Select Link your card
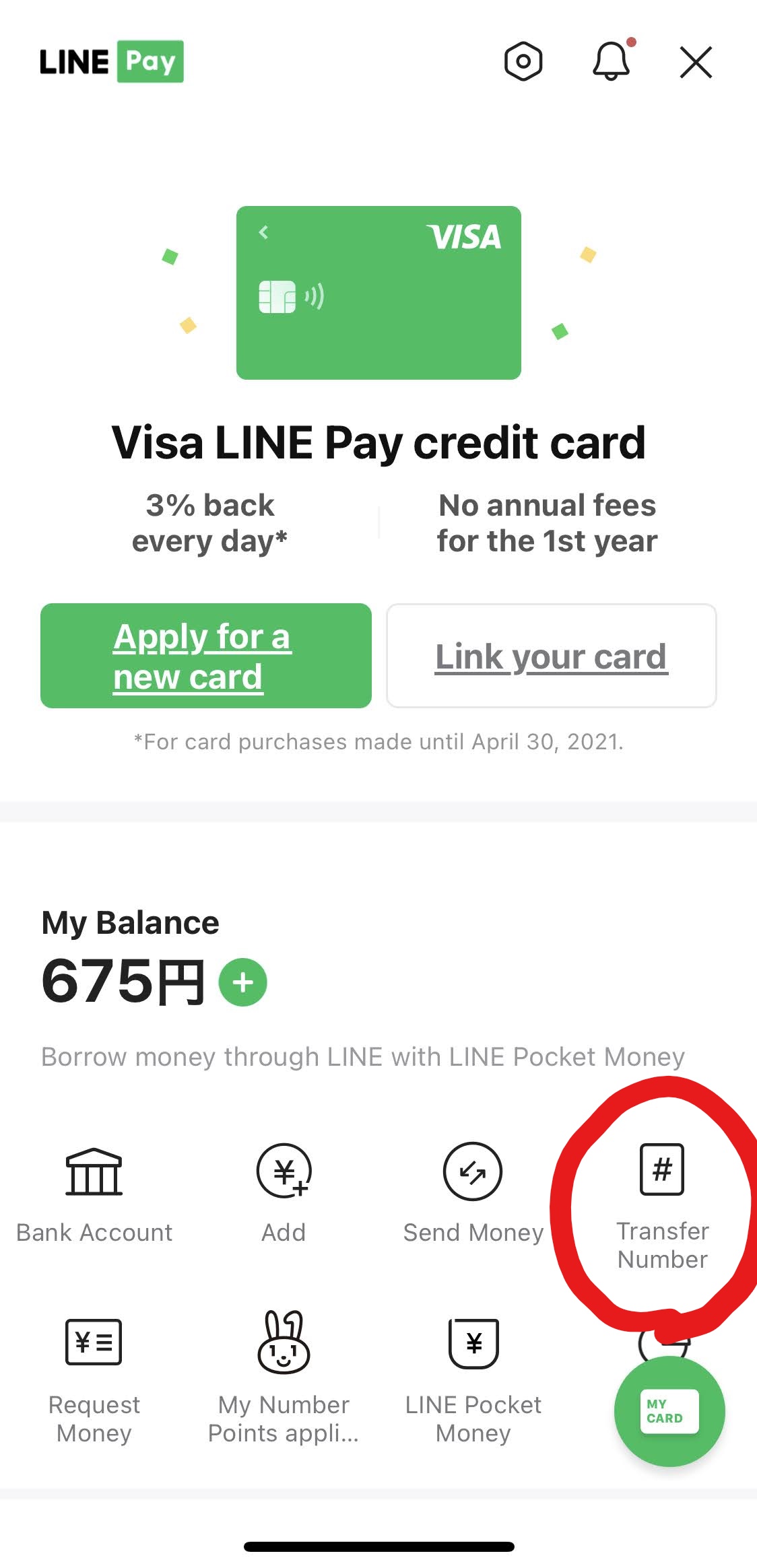757x1568 pixels. [552, 656]
